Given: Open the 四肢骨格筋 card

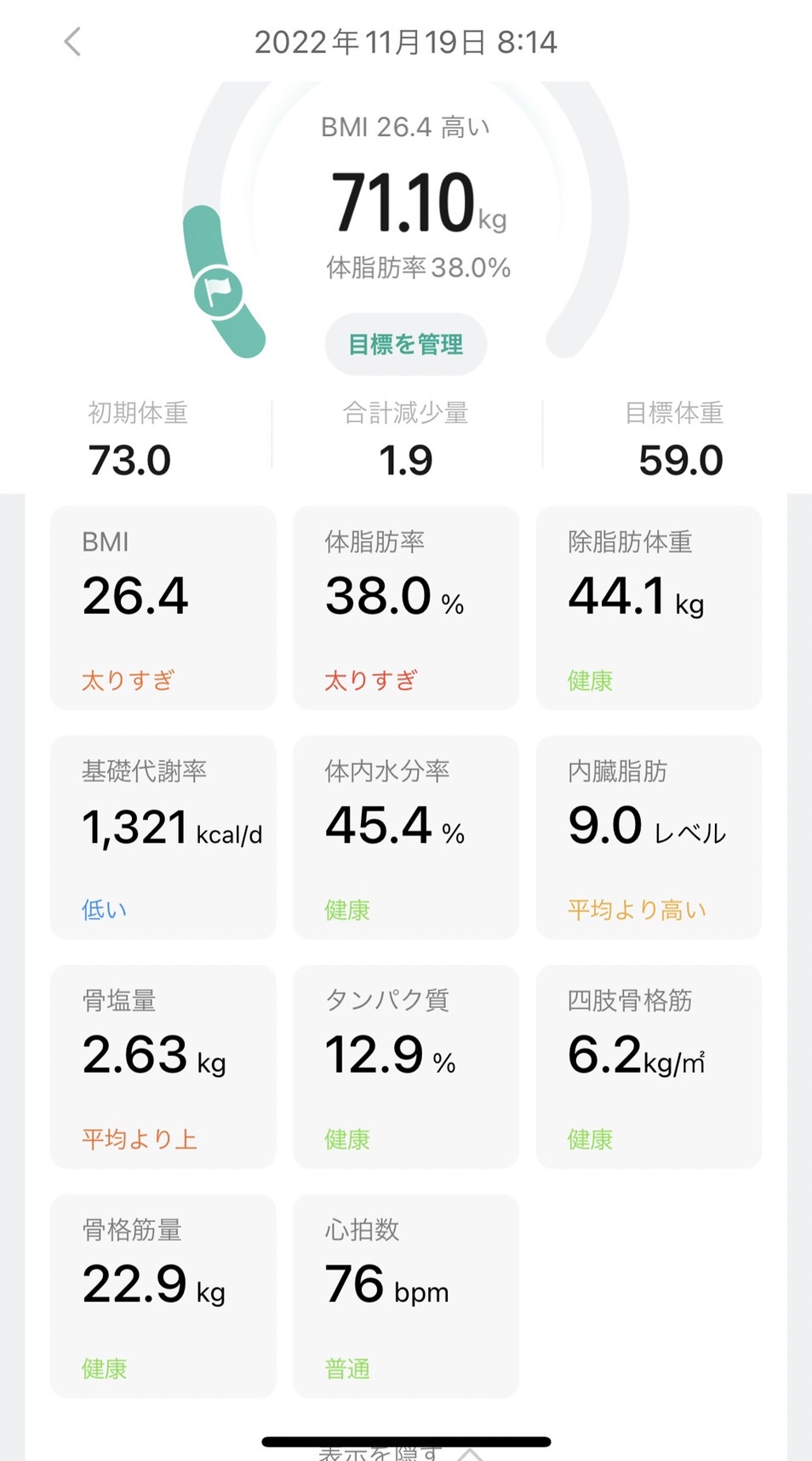Looking at the screenshot, I should click(x=649, y=1067).
